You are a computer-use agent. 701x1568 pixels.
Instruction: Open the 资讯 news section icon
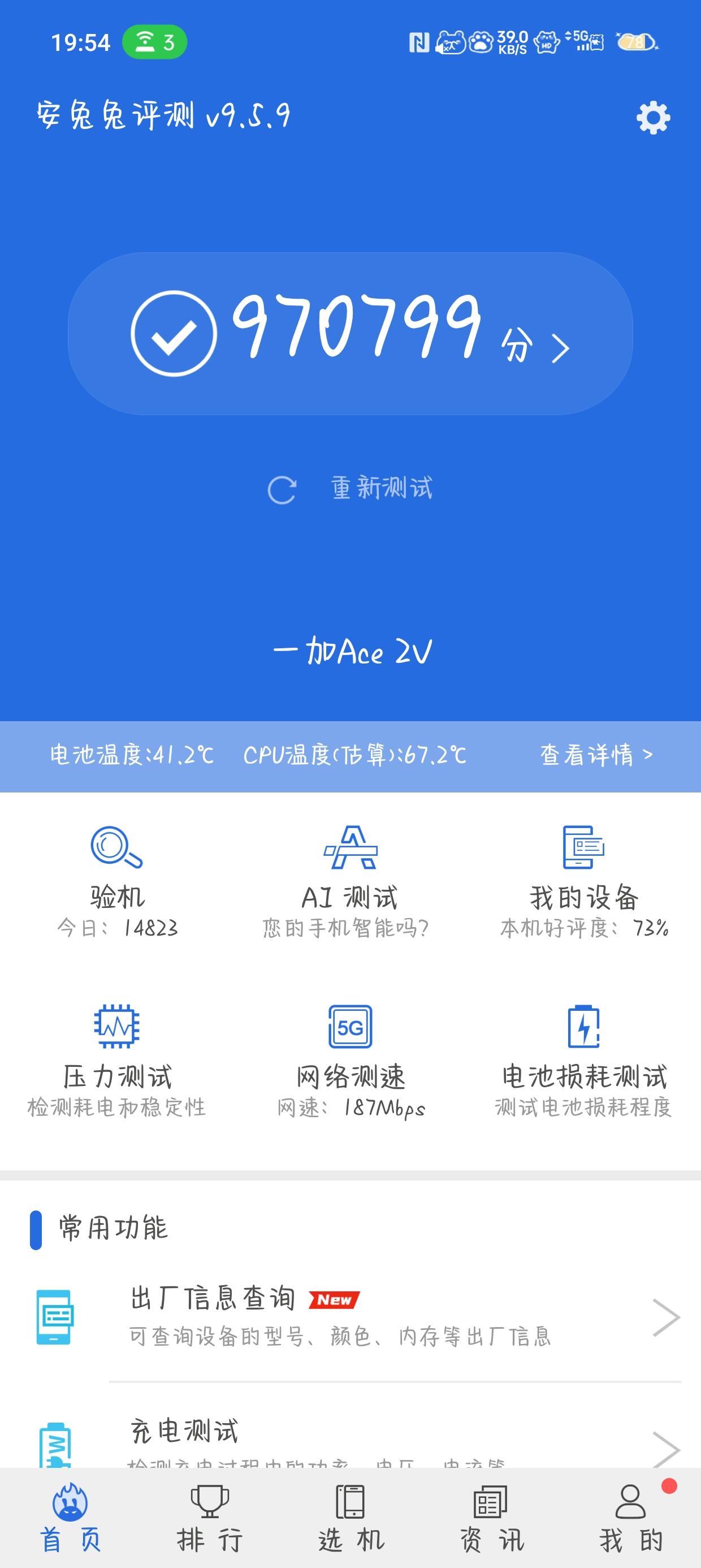(491, 1504)
